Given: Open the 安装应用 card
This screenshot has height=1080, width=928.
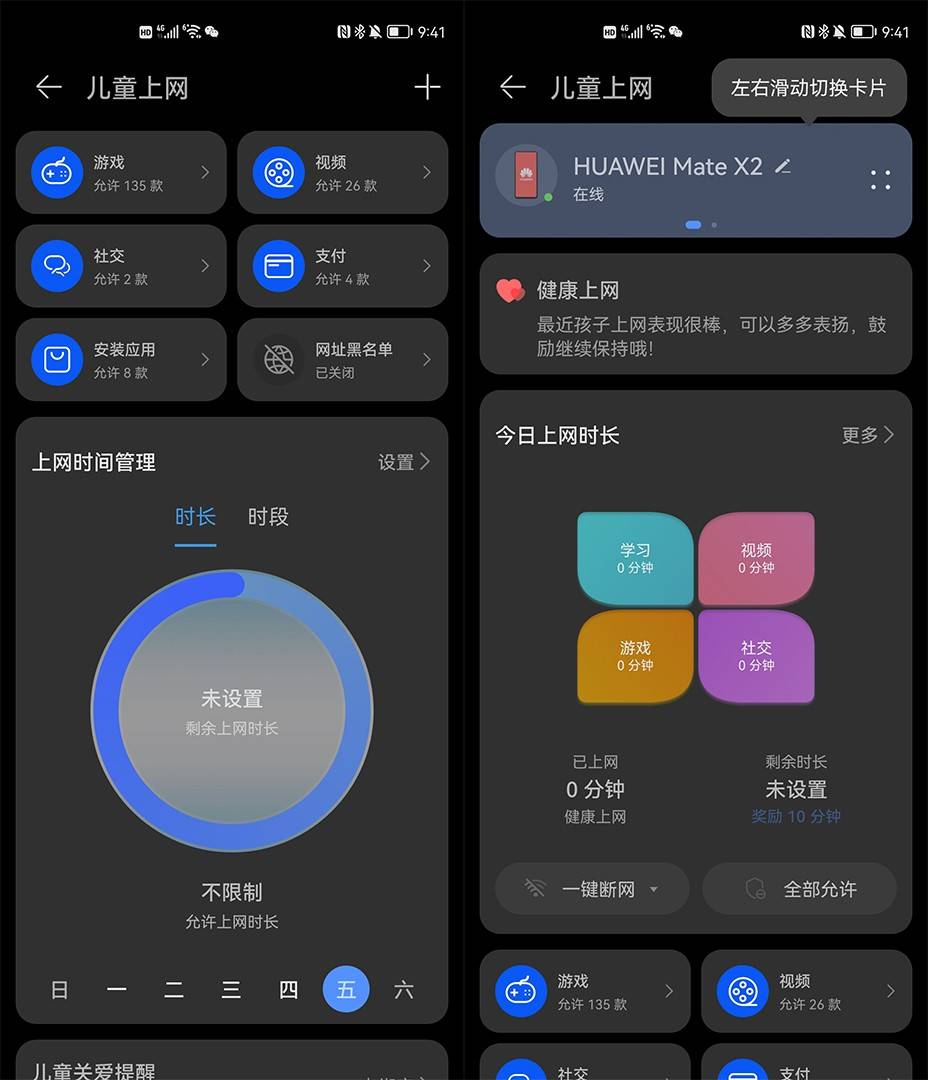Looking at the screenshot, I should [121, 360].
